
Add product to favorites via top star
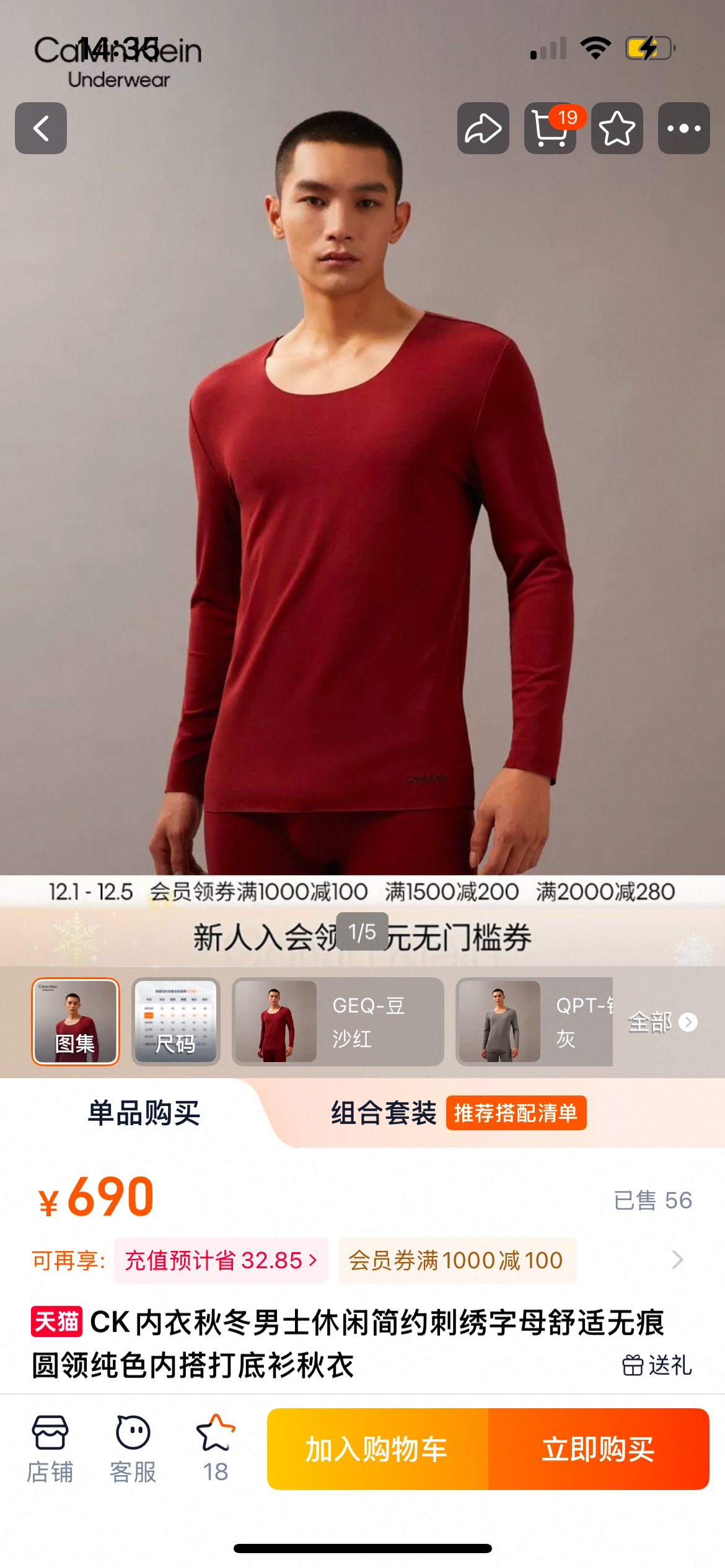click(617, 128)
